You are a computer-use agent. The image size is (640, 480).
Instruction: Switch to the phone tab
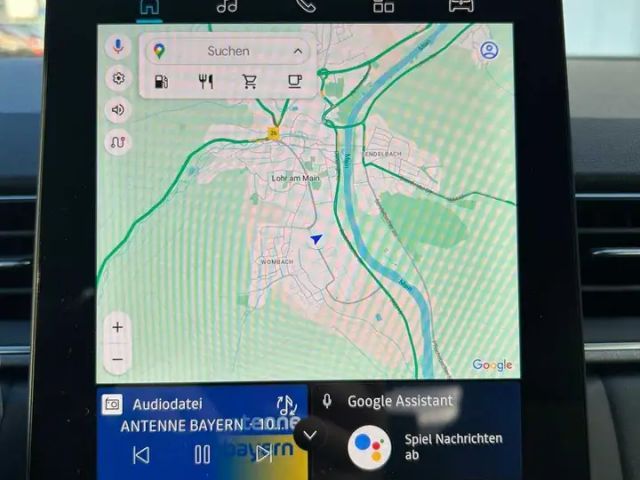coord(305,6)
